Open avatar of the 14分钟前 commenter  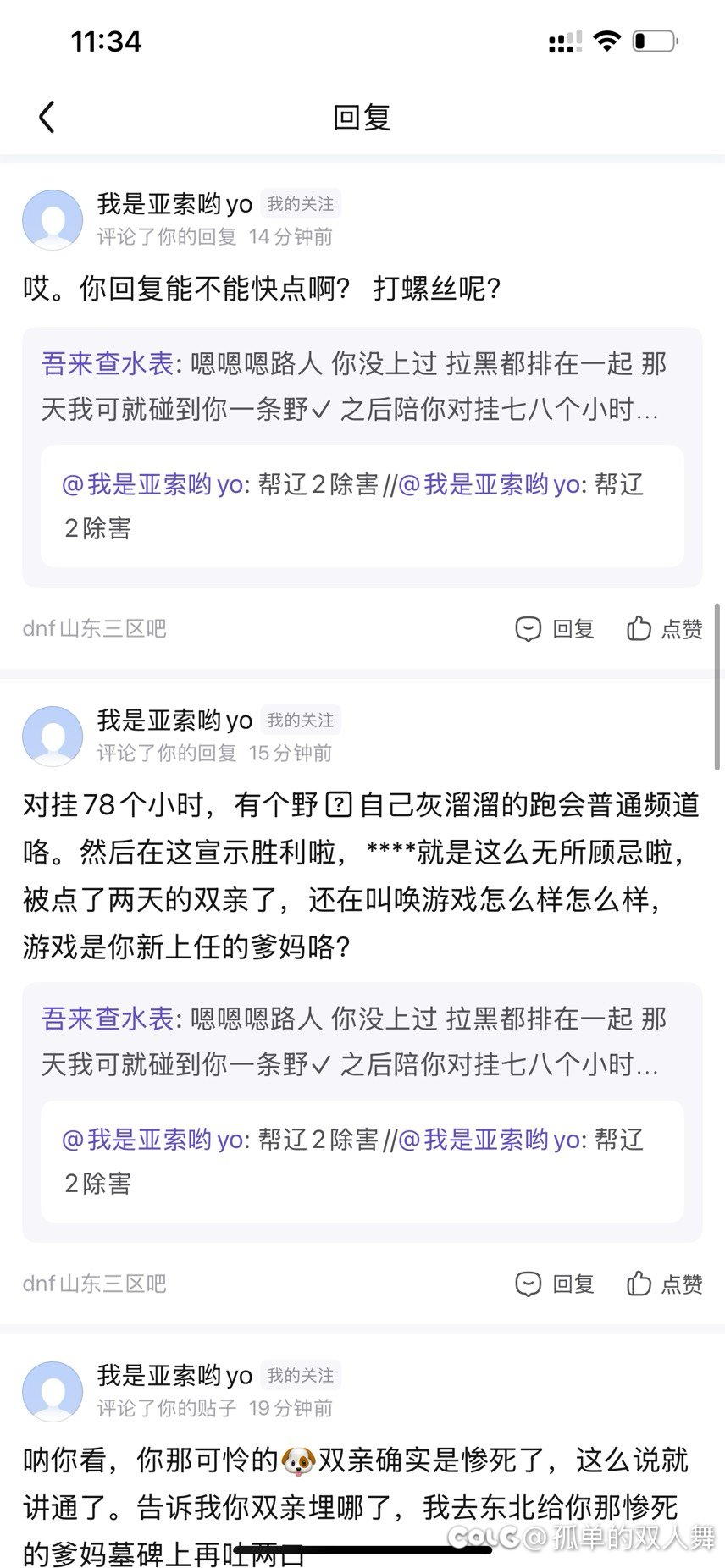(53, 219)
